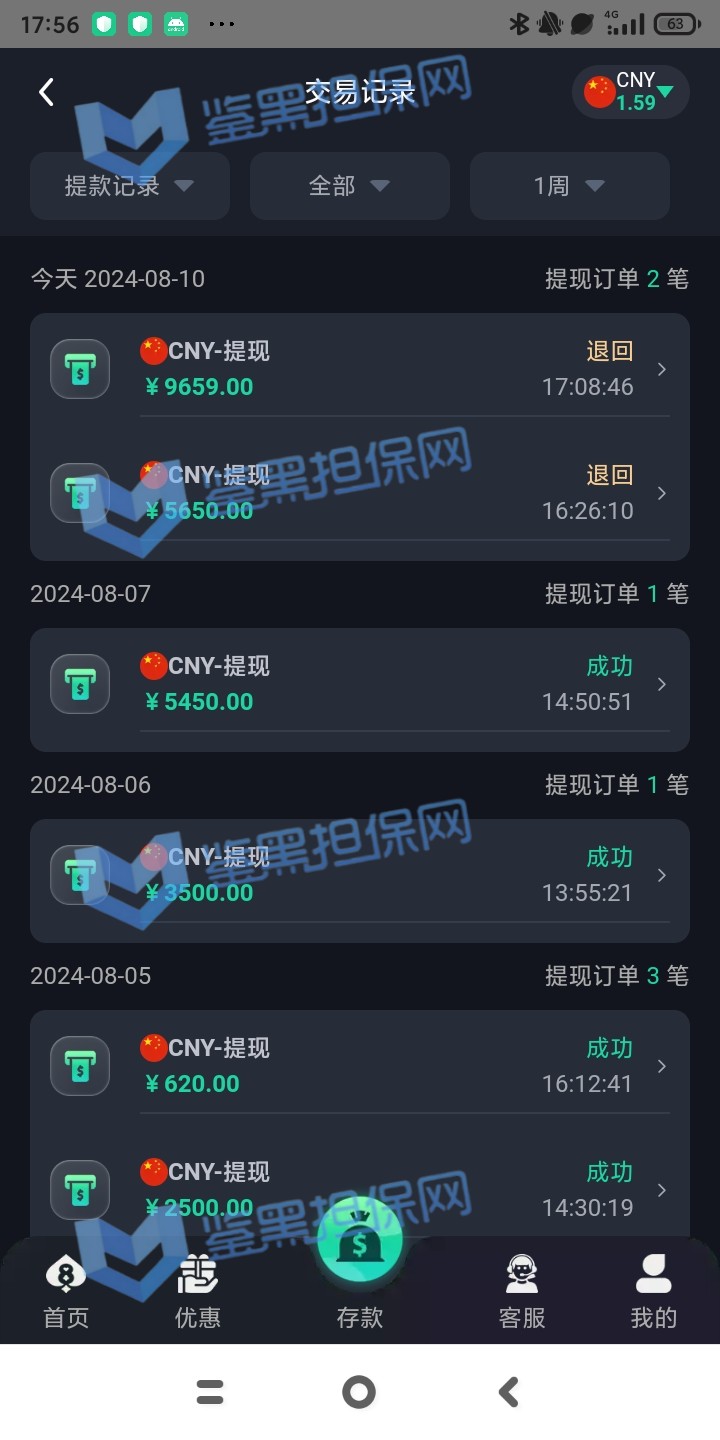Image resolution: width=720 pixels, height=1440 pixels.
Task: Tap the system back button
Action: coord(508,1392)
